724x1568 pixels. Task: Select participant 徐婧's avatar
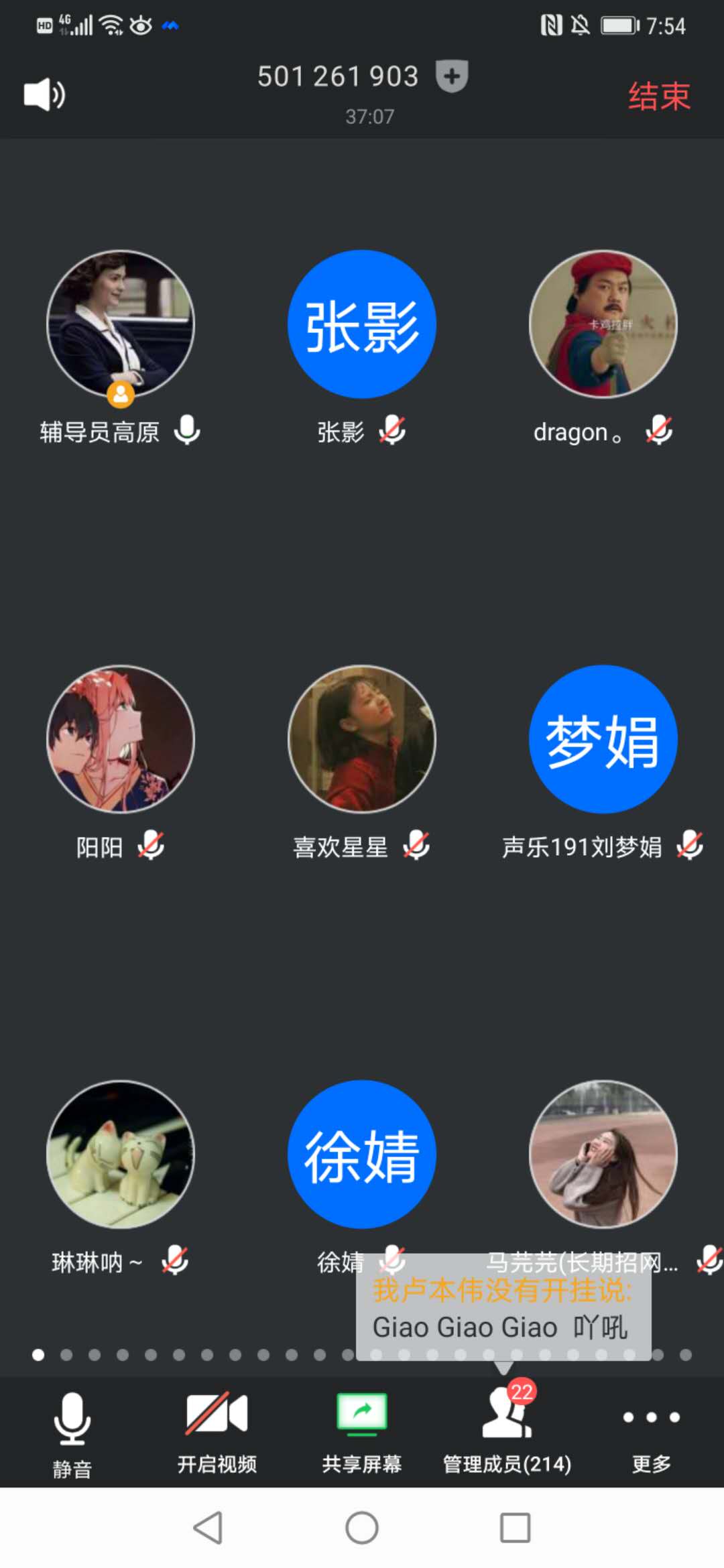362,1154
